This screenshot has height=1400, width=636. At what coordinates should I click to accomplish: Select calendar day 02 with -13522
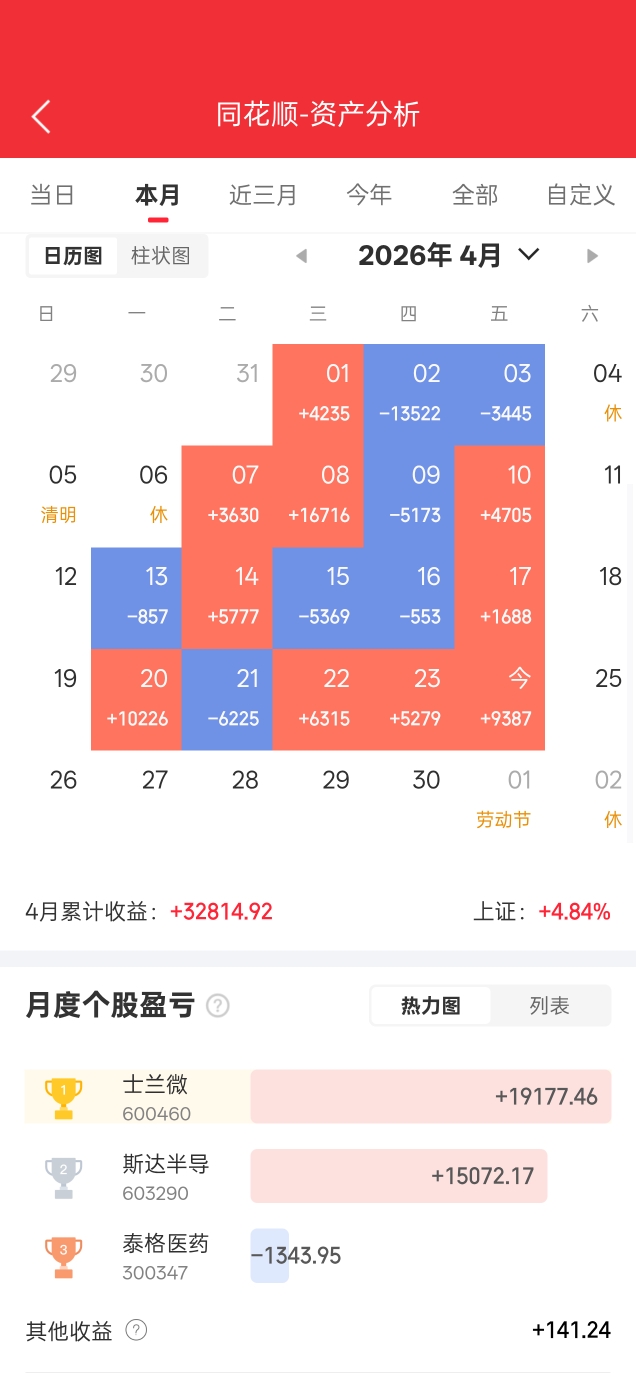409,393
